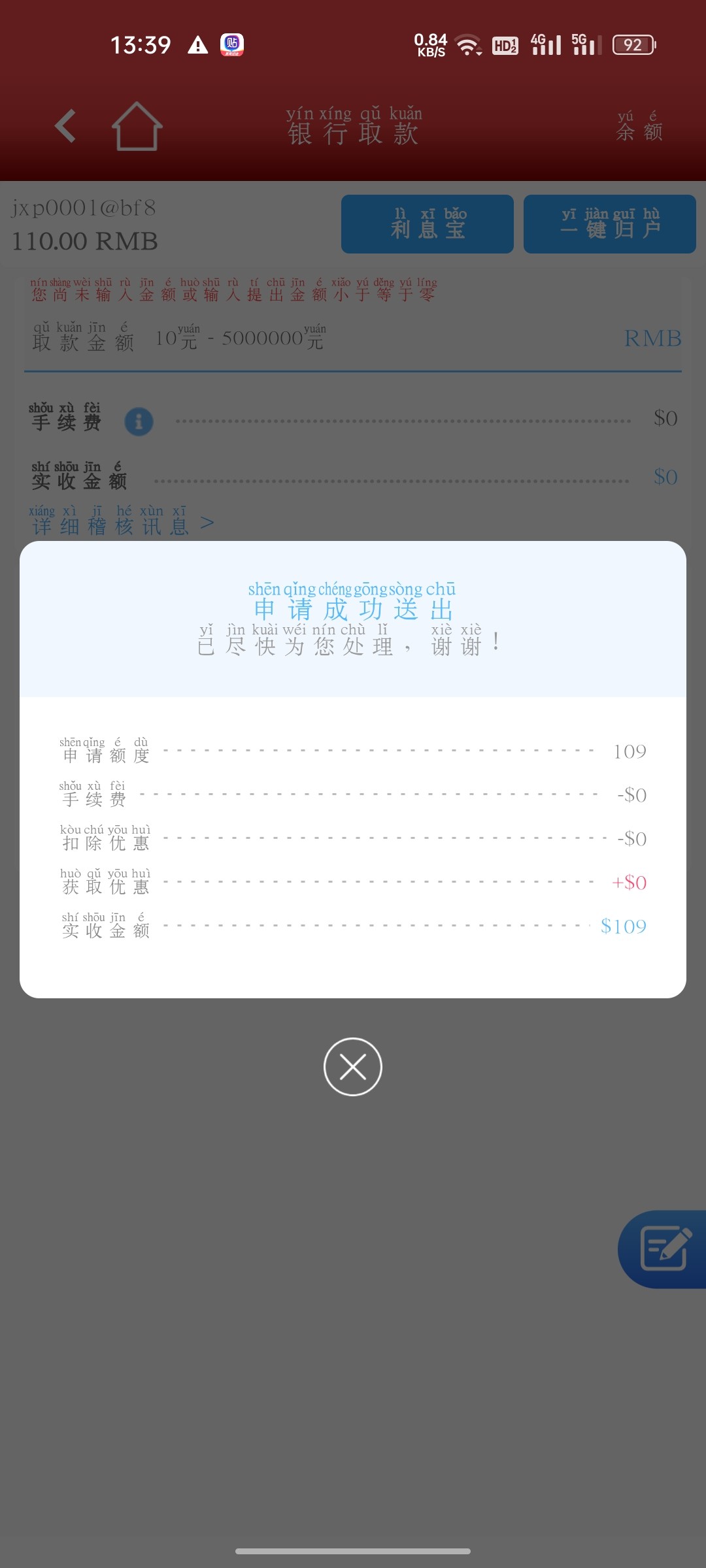
Task: Open 余额 balance in the header
Action: [639, 126]
